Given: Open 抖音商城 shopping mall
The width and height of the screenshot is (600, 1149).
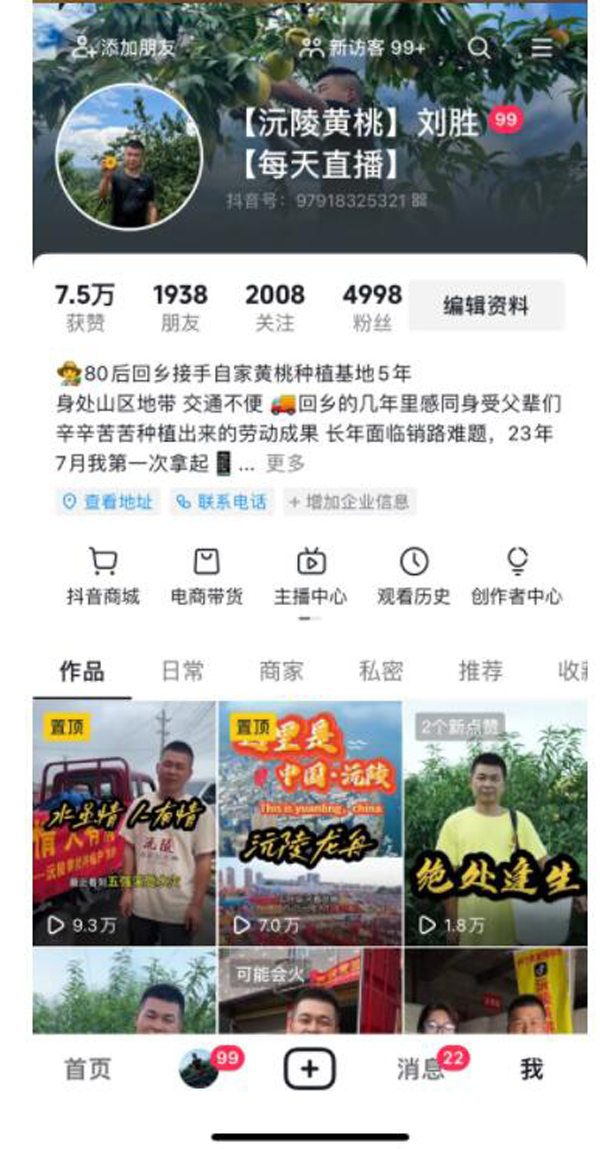Looking at the screenshot, I should [x=103, y=577].
